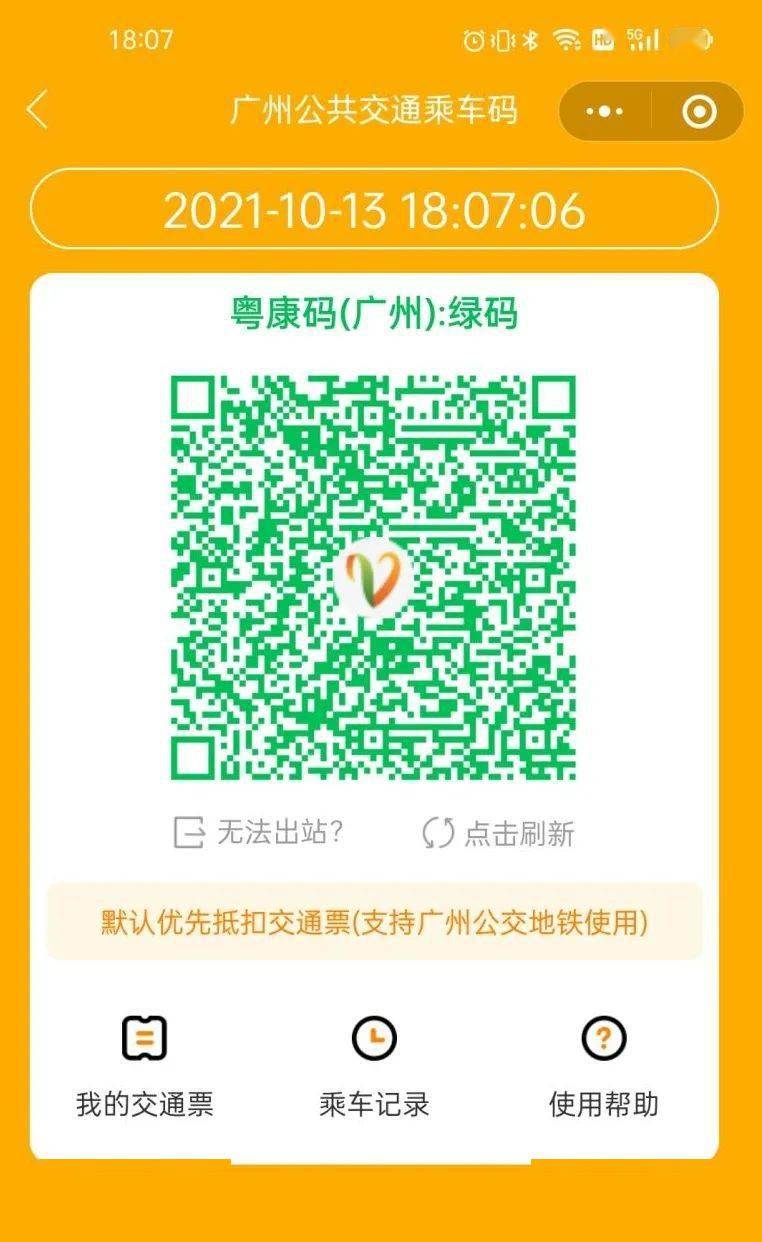Screen dimensions: 762x1242
Task: Tap the transit ticket deduction notice banner
Action: coord(380,923)
